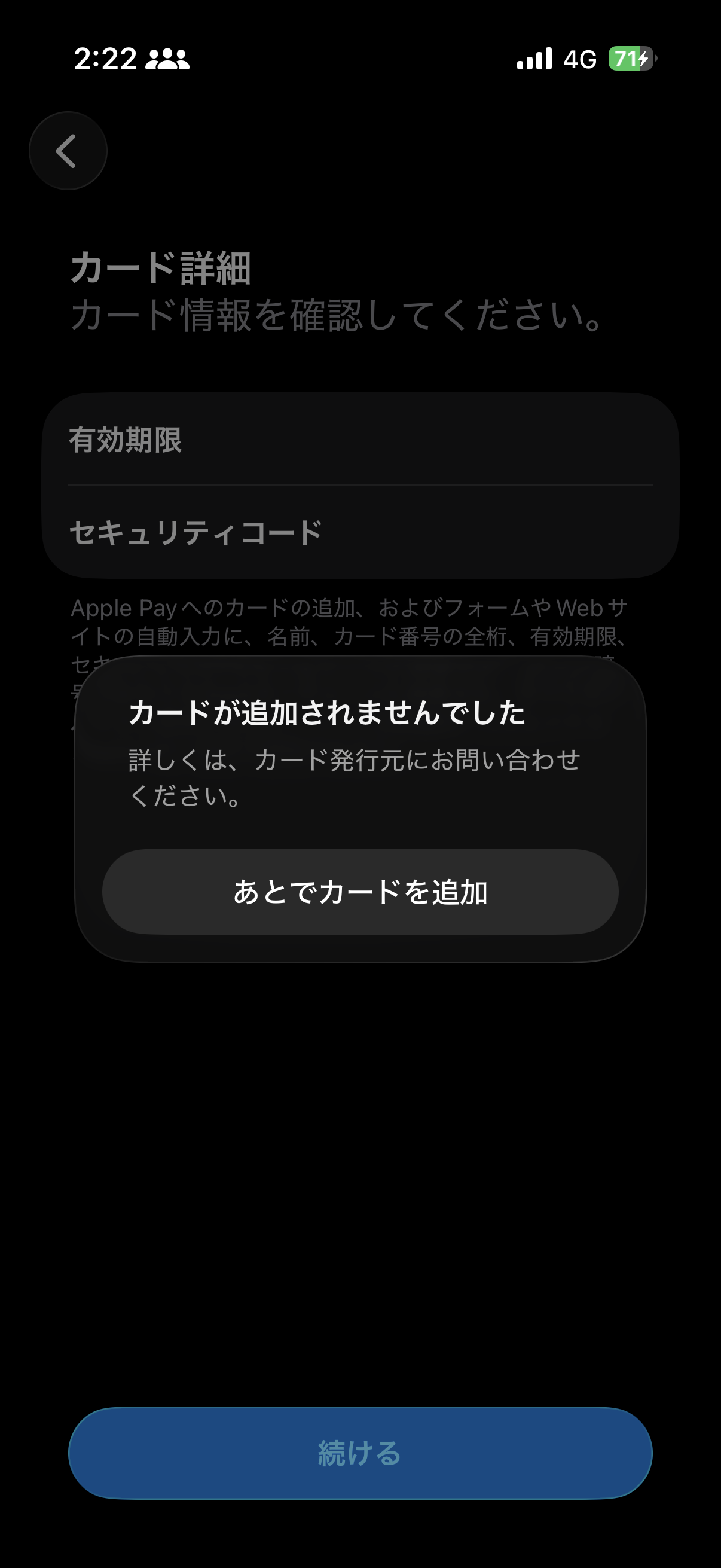Screen dimensions: 721x1568
Task: Go back with the top-left arrow
Action: [68, 151]
